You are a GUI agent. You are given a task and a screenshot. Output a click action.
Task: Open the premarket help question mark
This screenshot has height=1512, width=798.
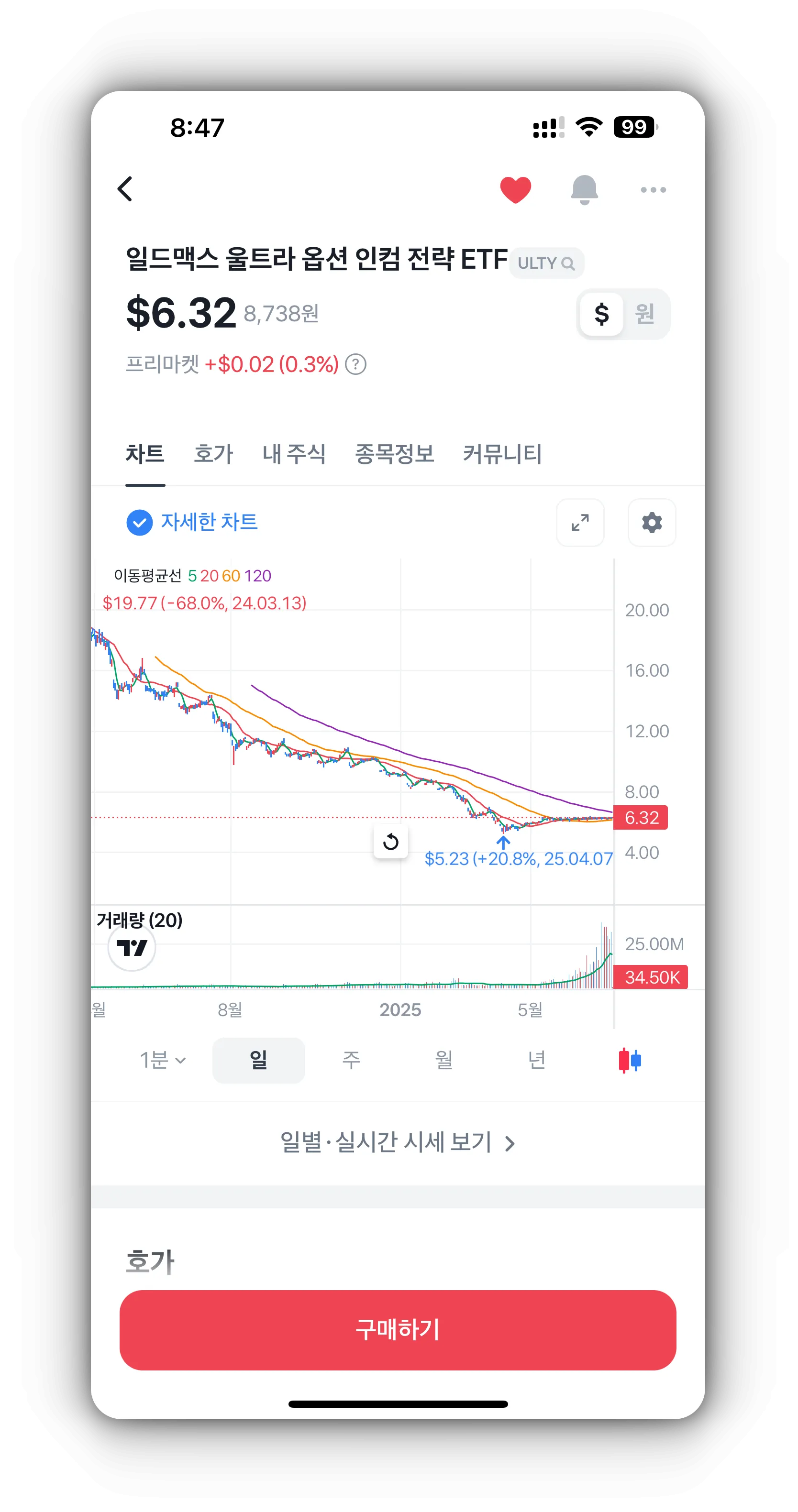tap(356, 365)
